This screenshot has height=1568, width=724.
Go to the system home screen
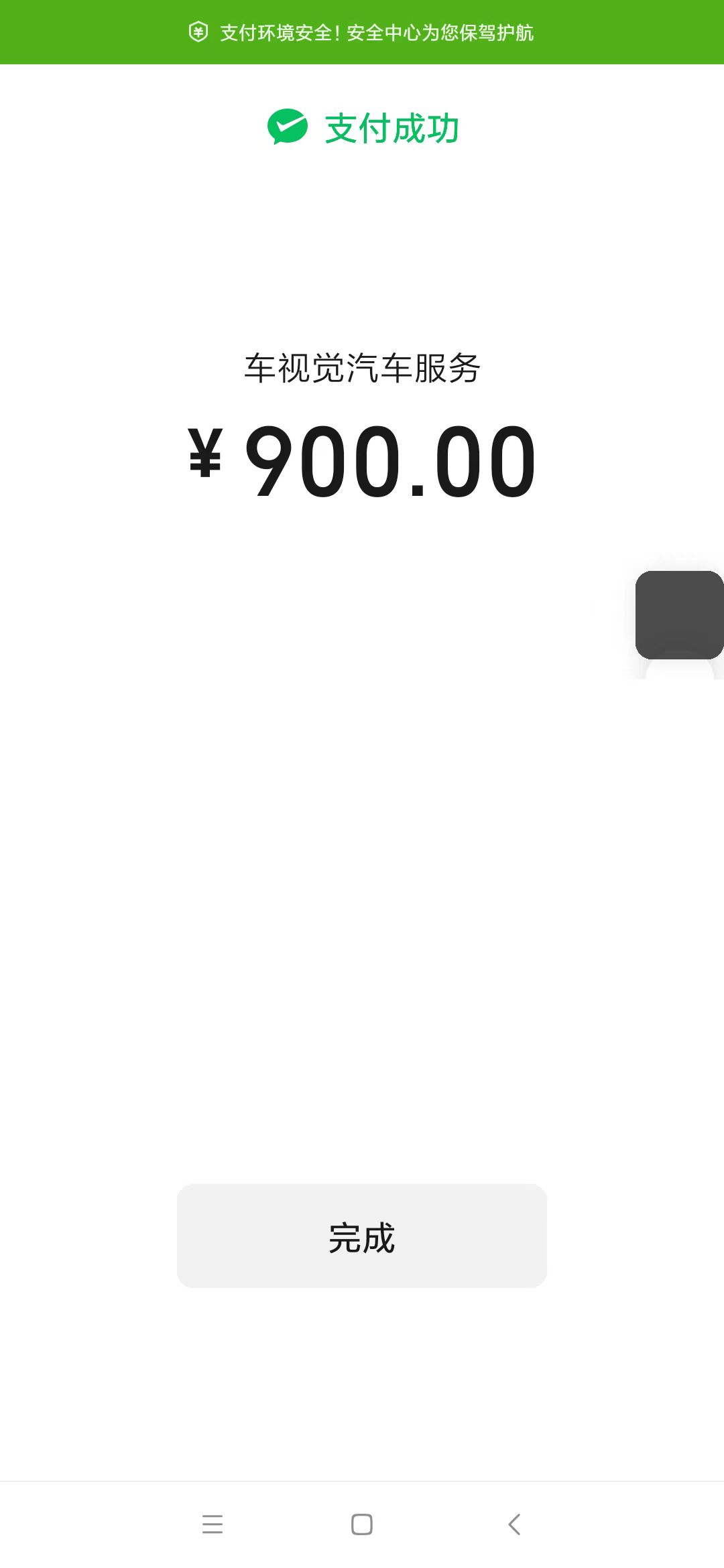[362, 1524]
